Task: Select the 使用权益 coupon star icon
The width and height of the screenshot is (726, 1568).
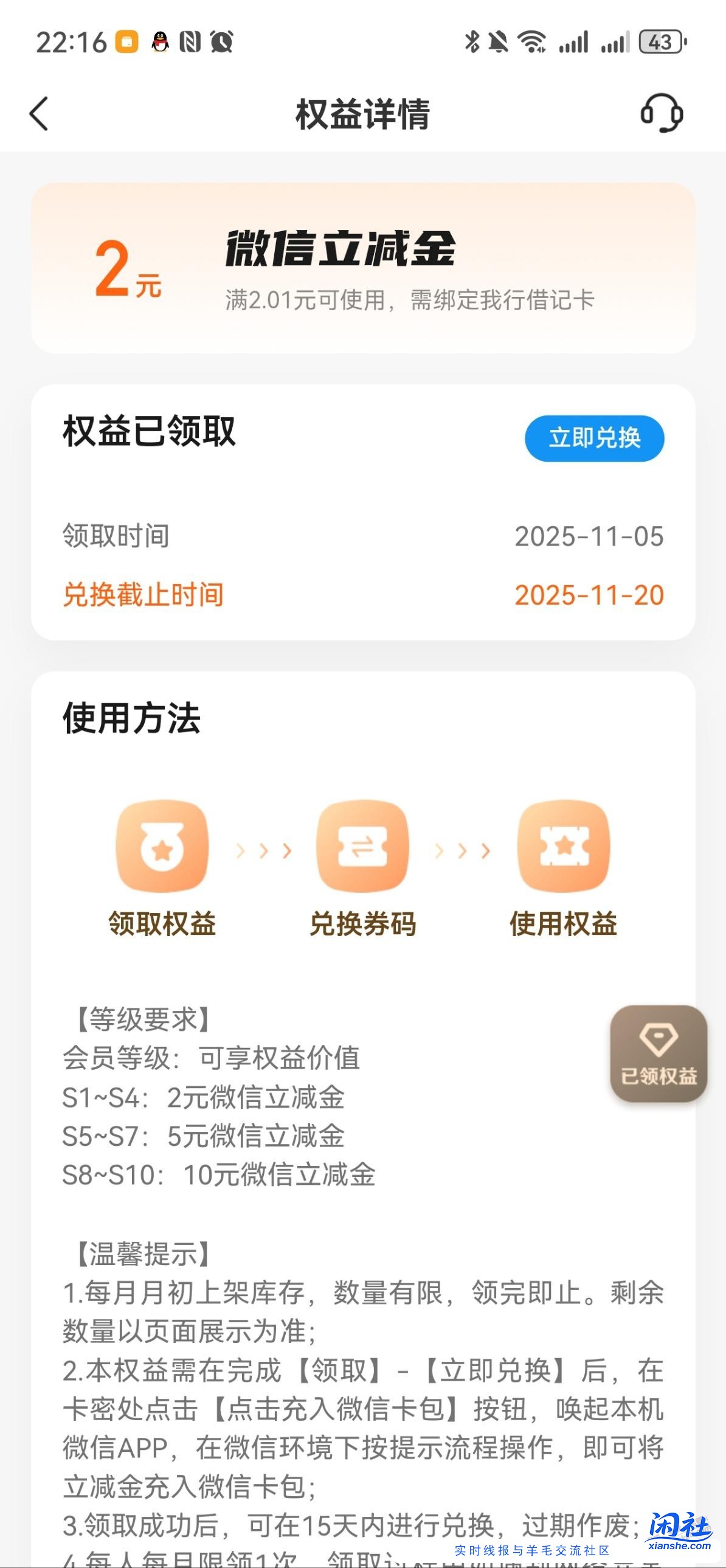Action: click(x=563, y=847)
